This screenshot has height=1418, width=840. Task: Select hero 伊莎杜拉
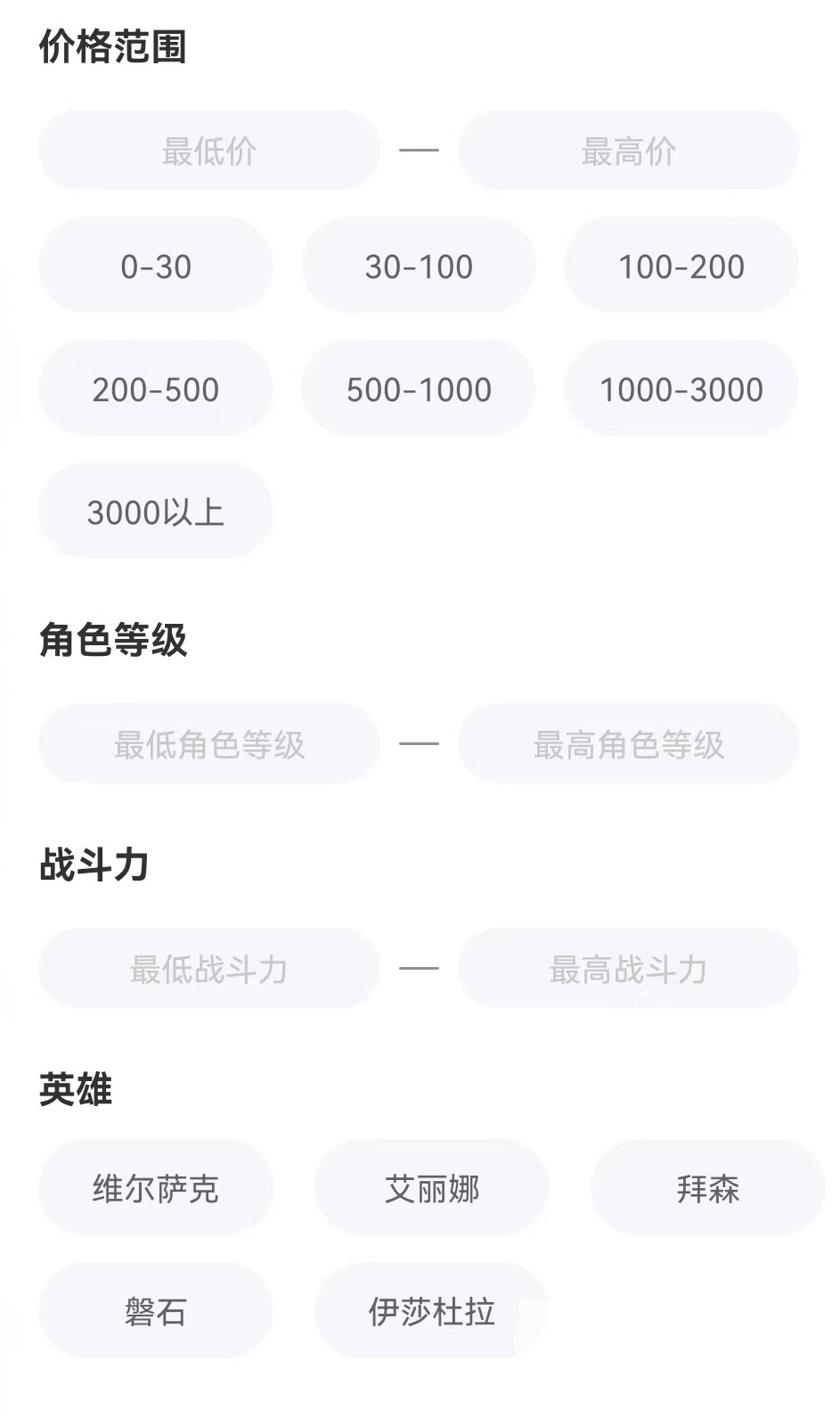[x=432, y=1311]
